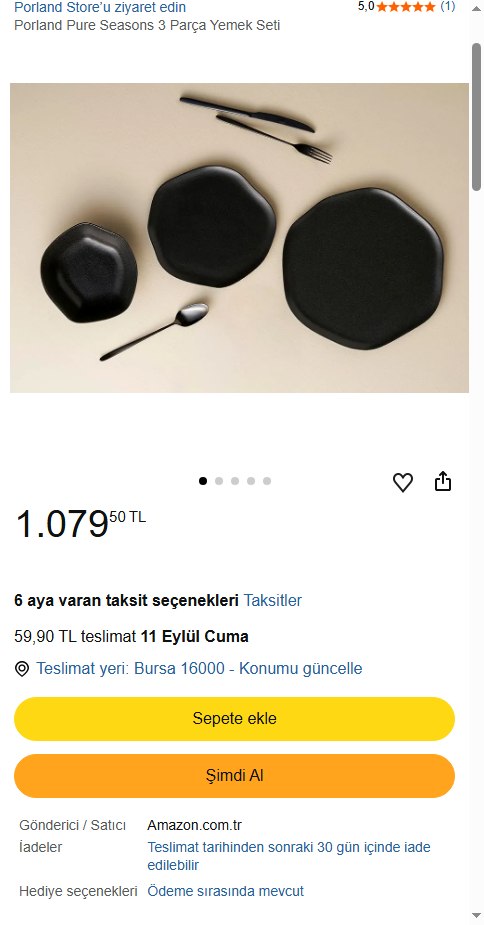
Task: Open gift options Ödeme sırasında mevcut link
Action: pyautogui.click(x=225, y=891)
